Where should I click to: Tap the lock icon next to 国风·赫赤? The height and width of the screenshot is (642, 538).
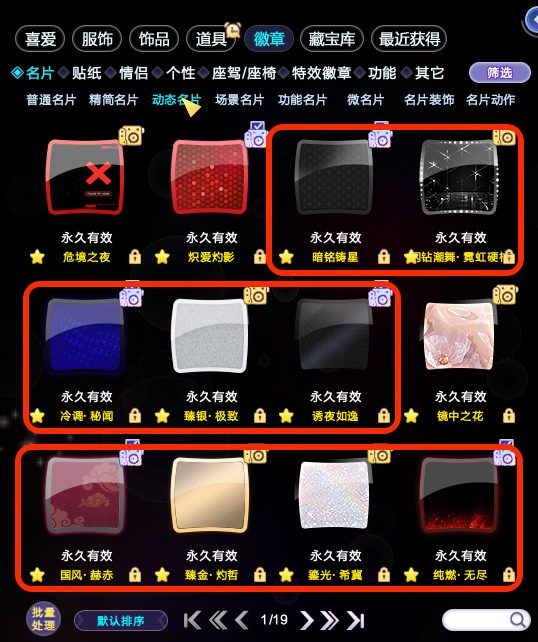[x=135, y=575]
